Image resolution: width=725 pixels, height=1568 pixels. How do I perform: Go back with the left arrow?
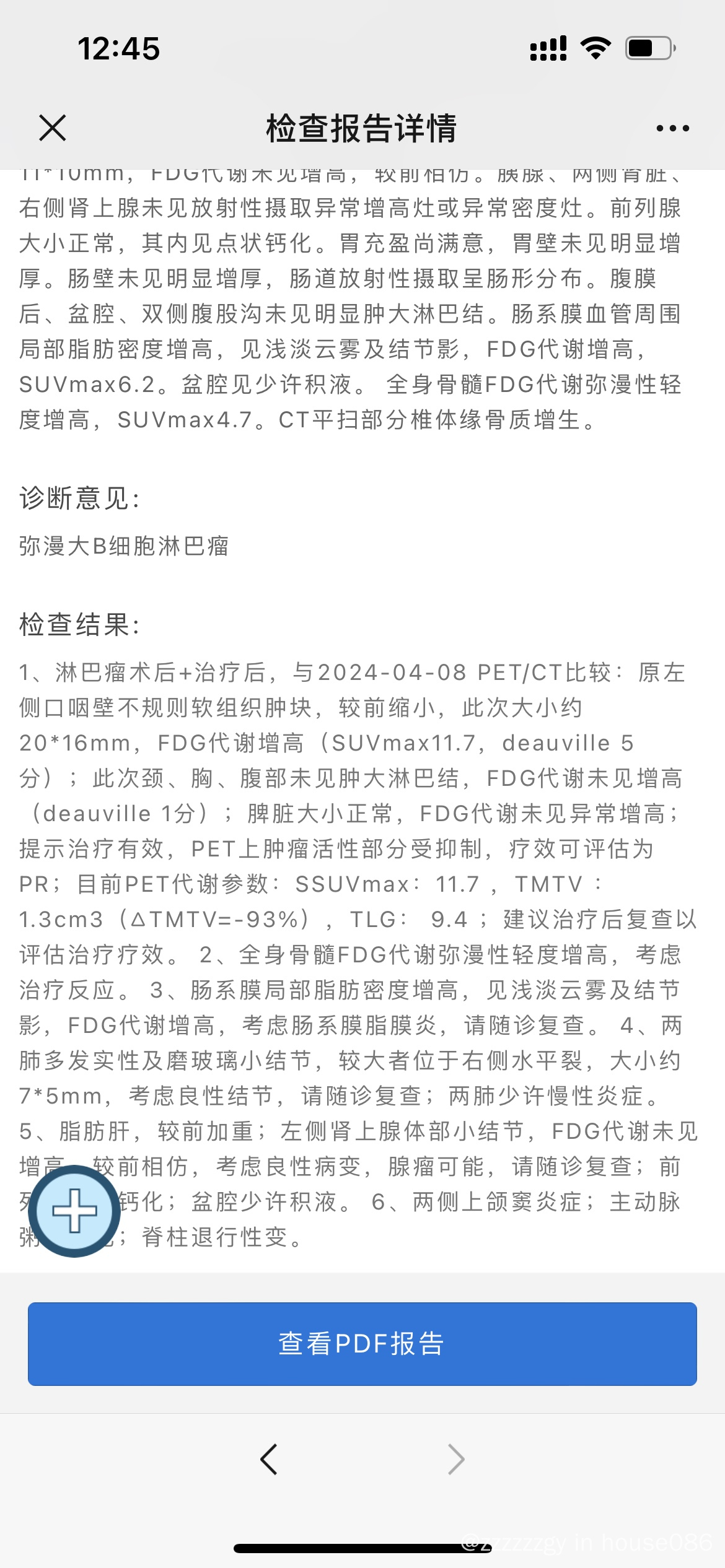[268, 1460]
